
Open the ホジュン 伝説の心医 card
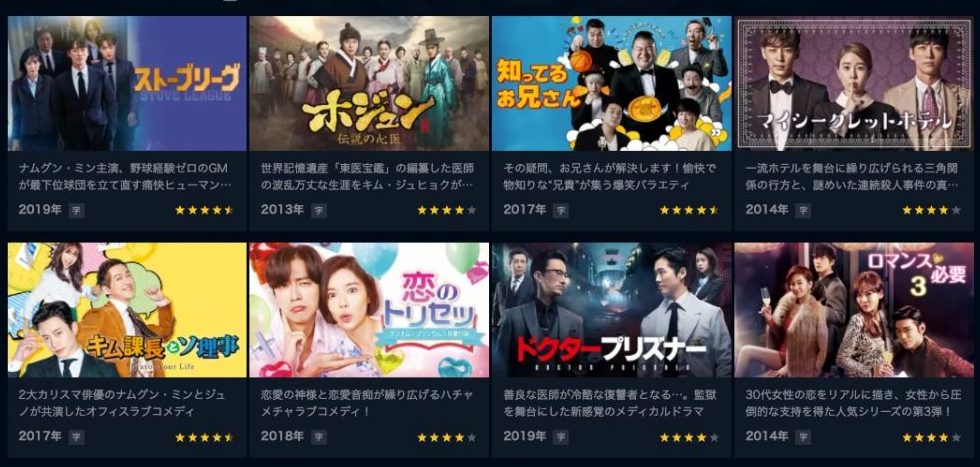[x=369, y=84]
